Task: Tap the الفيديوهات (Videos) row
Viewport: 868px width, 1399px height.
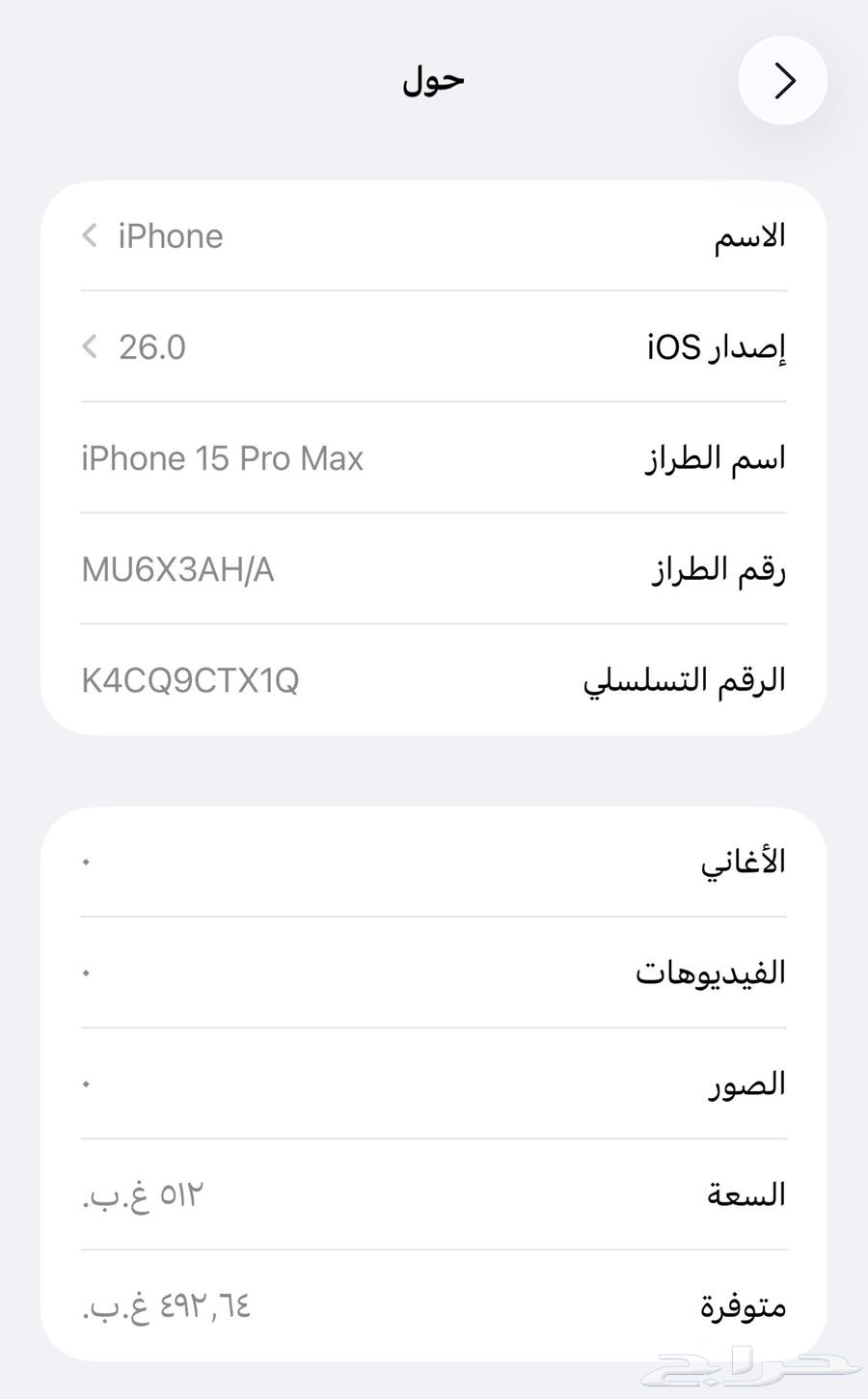Action: pyautogui.click(x=434, y=972)
